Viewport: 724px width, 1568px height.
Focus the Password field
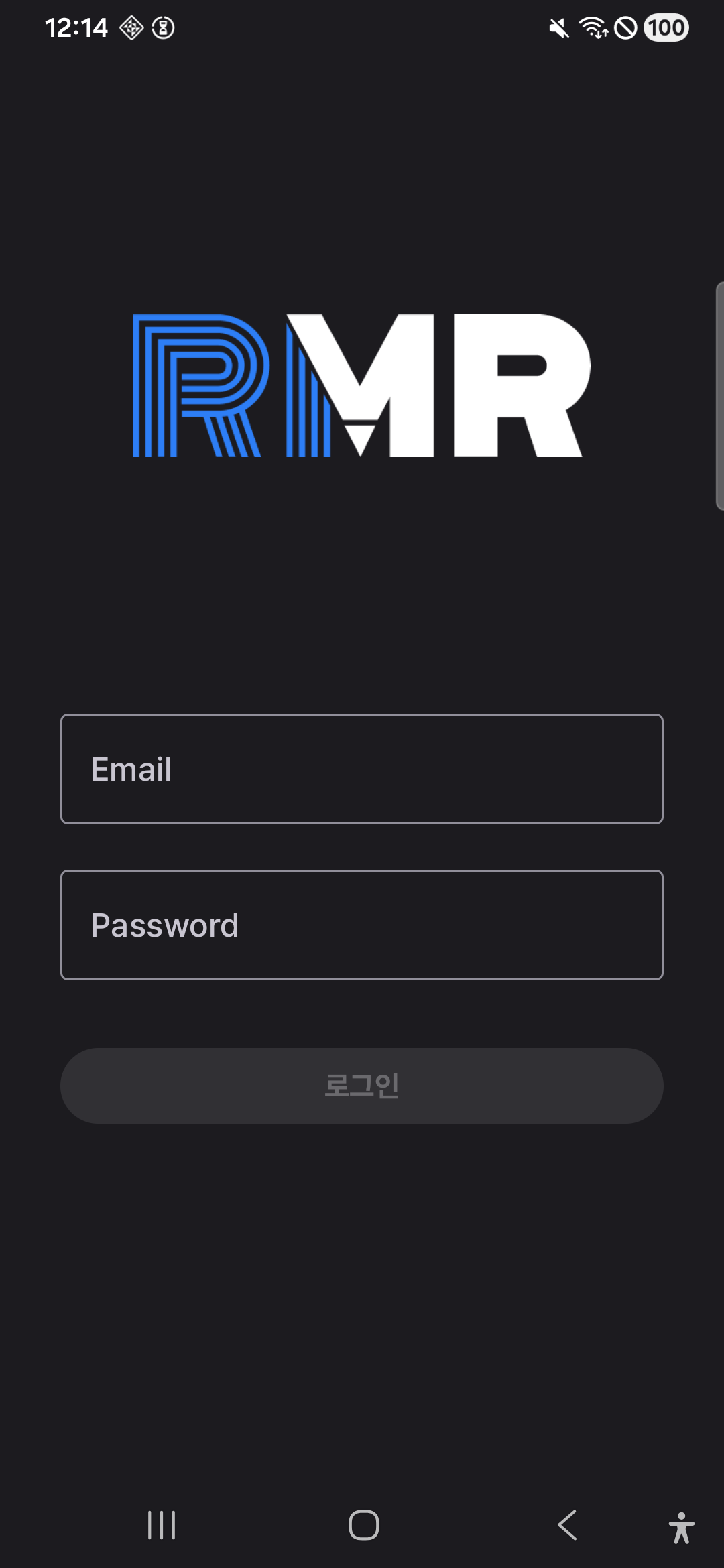point(362,925)
